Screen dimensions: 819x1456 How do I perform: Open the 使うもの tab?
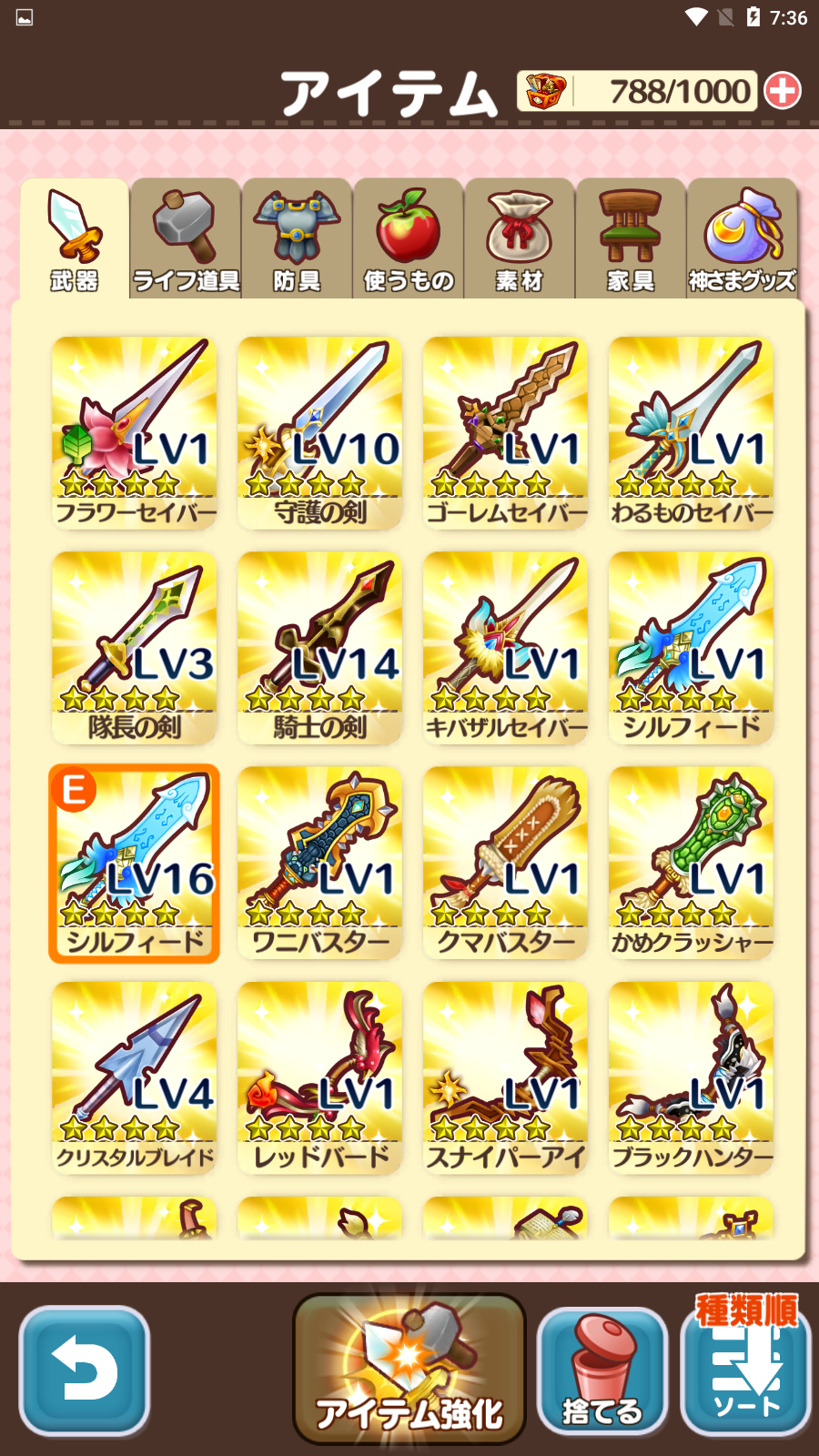coord(409,240)
